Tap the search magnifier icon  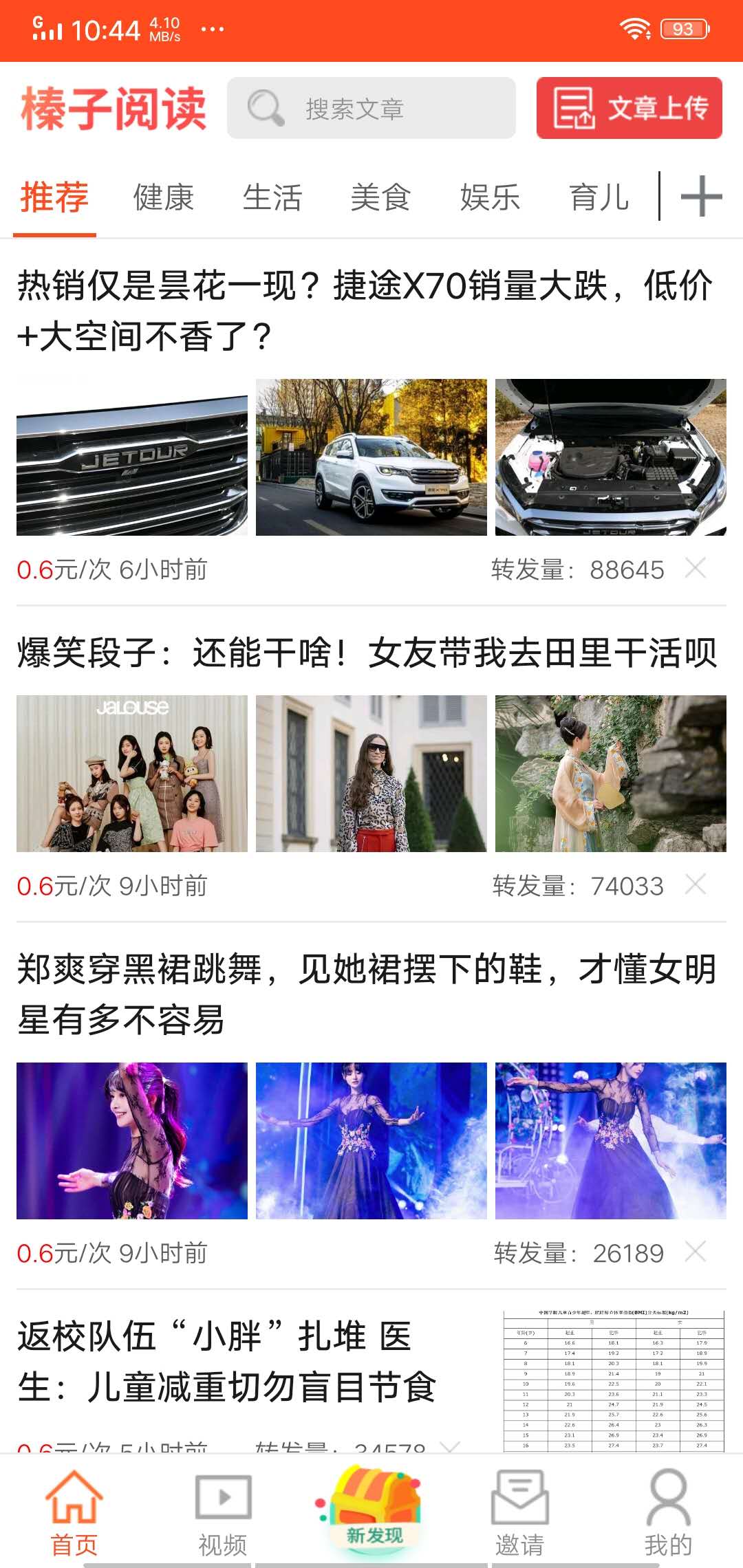267,107
